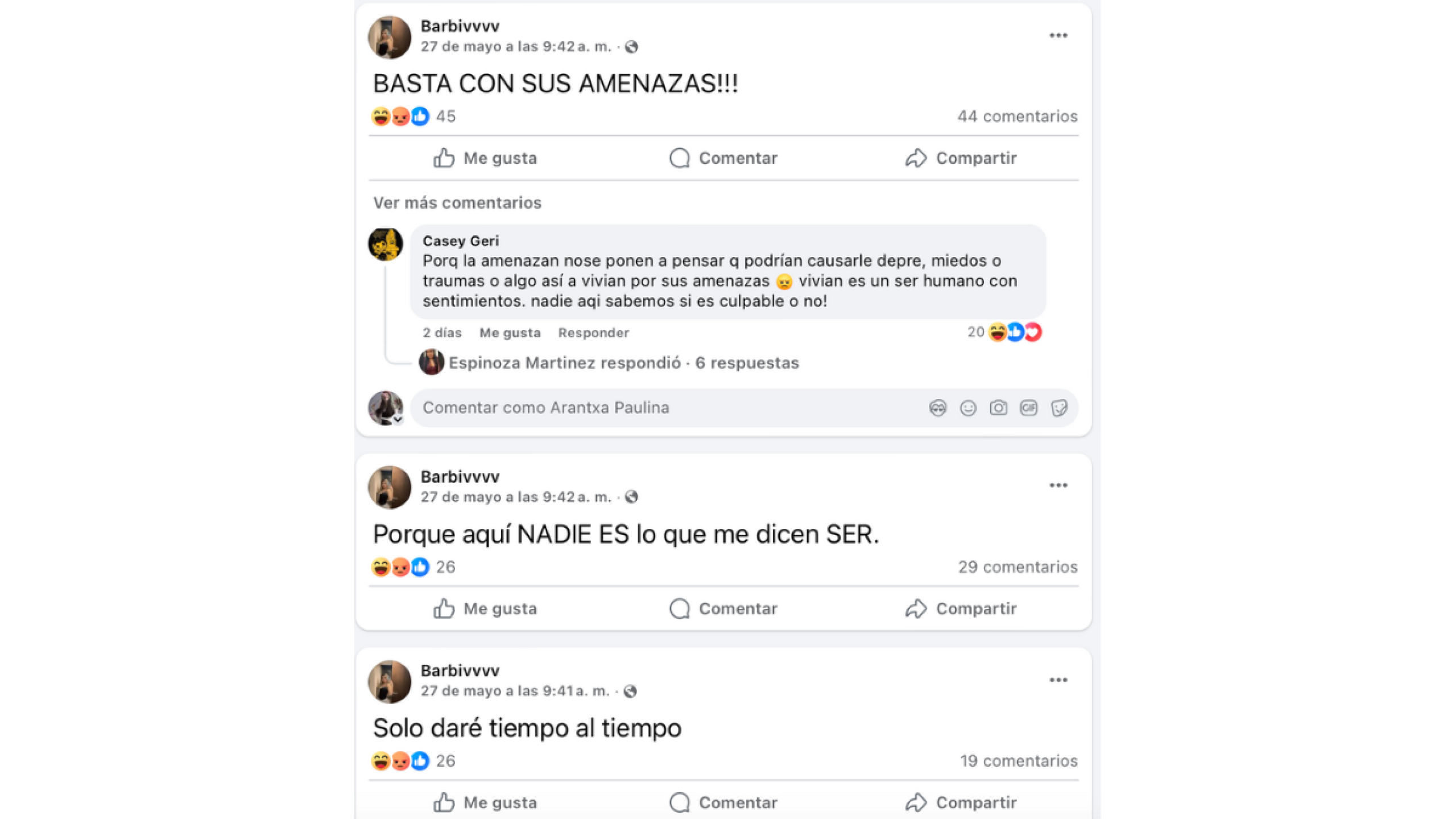This screenshot has height=819, width=1456.
Task: Open options menu on 'Porque aquí NADIE ES' post
Action: pyautogui.click(x=1058, y=485)
